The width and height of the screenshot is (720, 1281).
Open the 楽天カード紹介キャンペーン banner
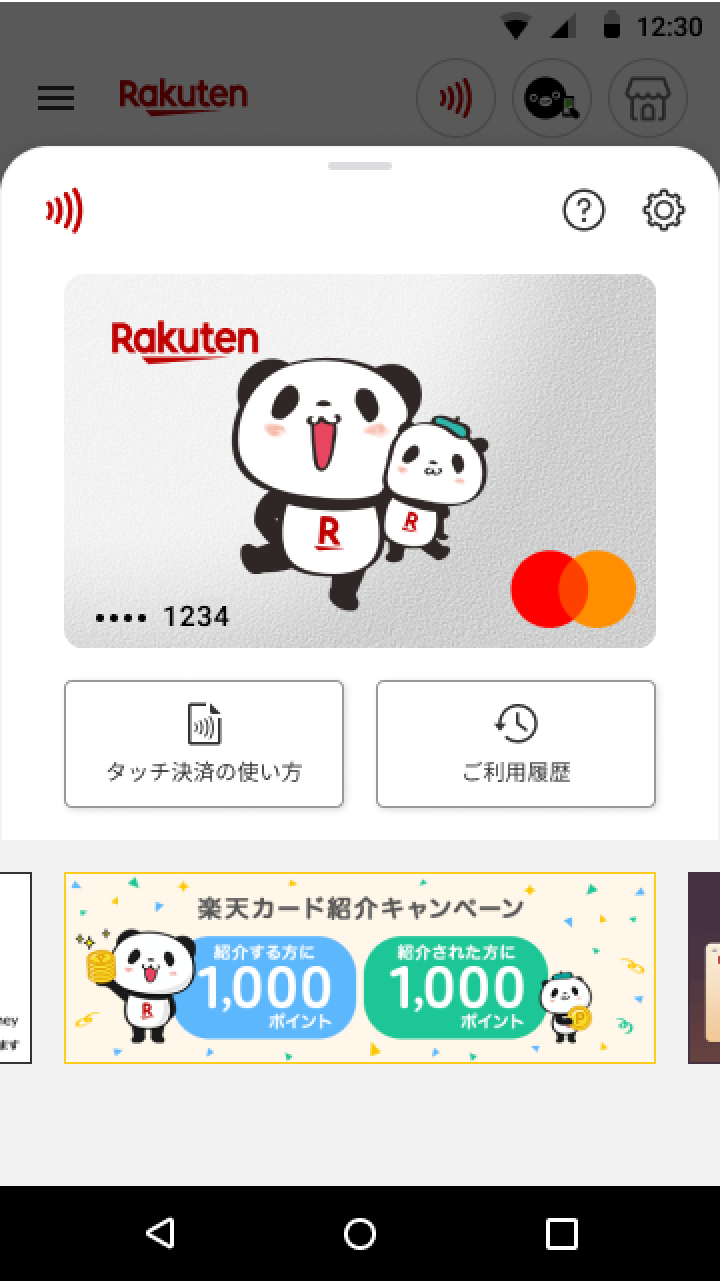360,967
